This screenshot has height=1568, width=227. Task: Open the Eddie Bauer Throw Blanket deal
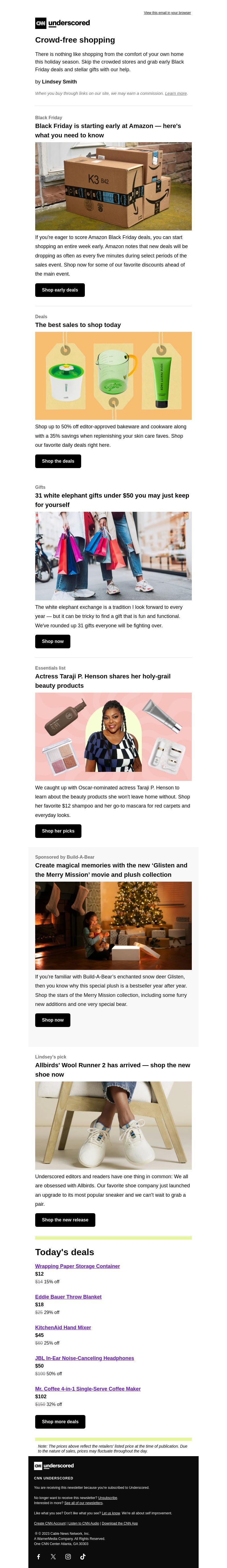click(68, 1297)
